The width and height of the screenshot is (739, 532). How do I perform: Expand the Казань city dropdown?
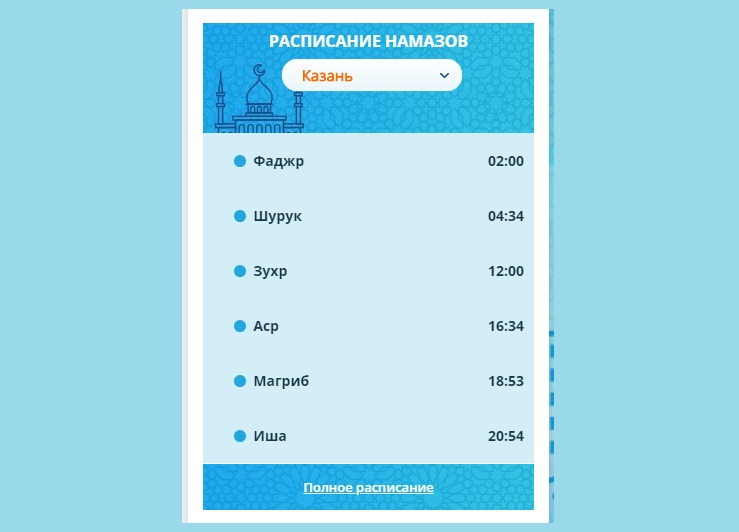371,75
